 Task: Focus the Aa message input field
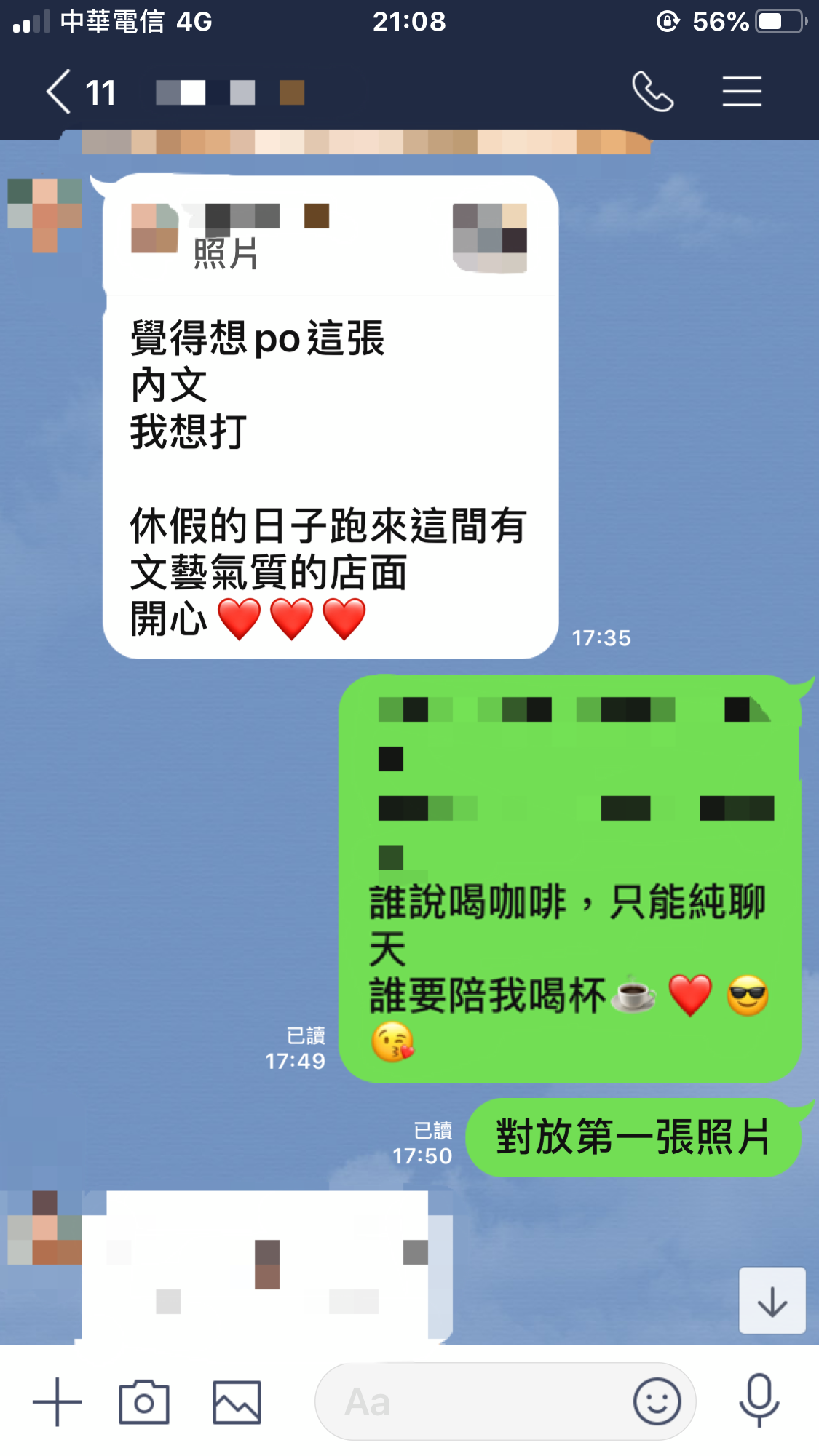473,1401
